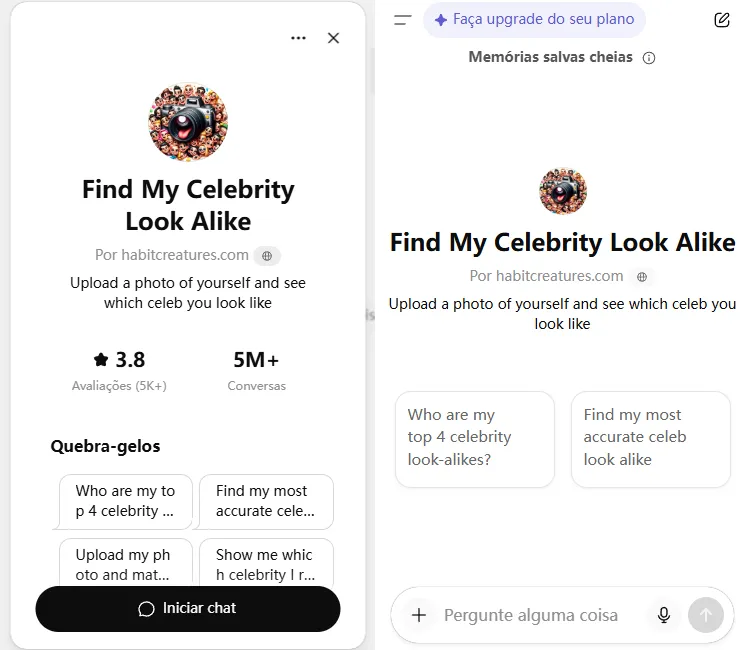Screen dimensions: 750x650
Task: Tap 'Faça upgrade do seu plano'
Action: click(534, 20)
